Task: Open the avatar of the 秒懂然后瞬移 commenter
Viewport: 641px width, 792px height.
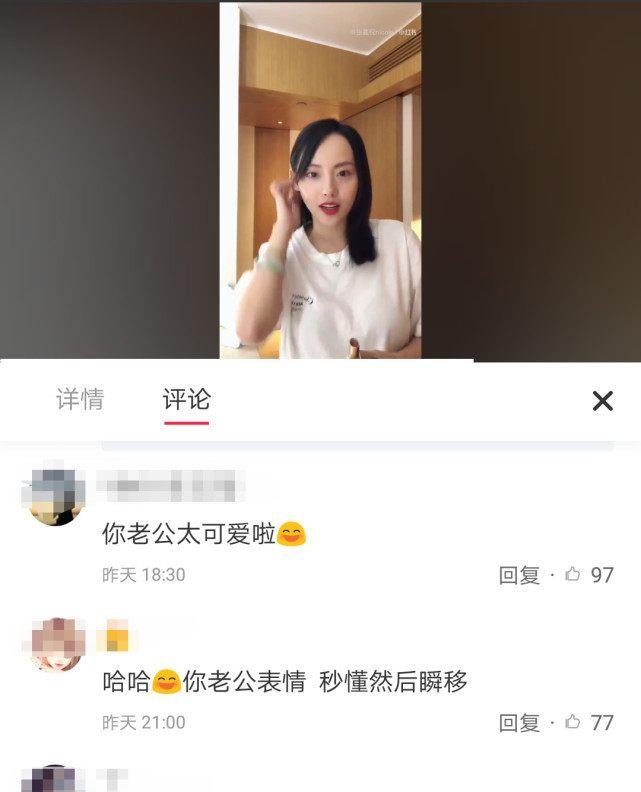Action: (x=55, y=645)
